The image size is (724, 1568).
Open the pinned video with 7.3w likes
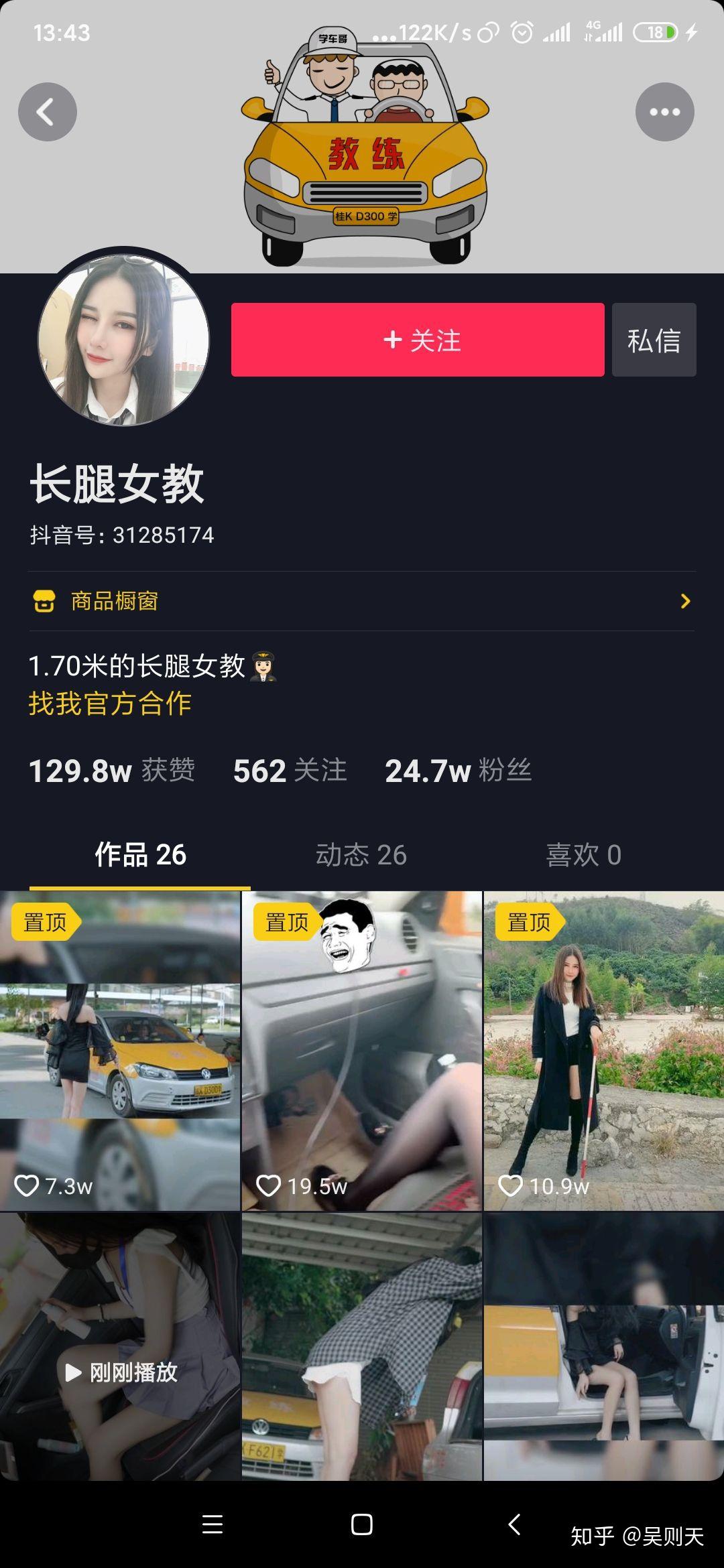[120, 1050]
